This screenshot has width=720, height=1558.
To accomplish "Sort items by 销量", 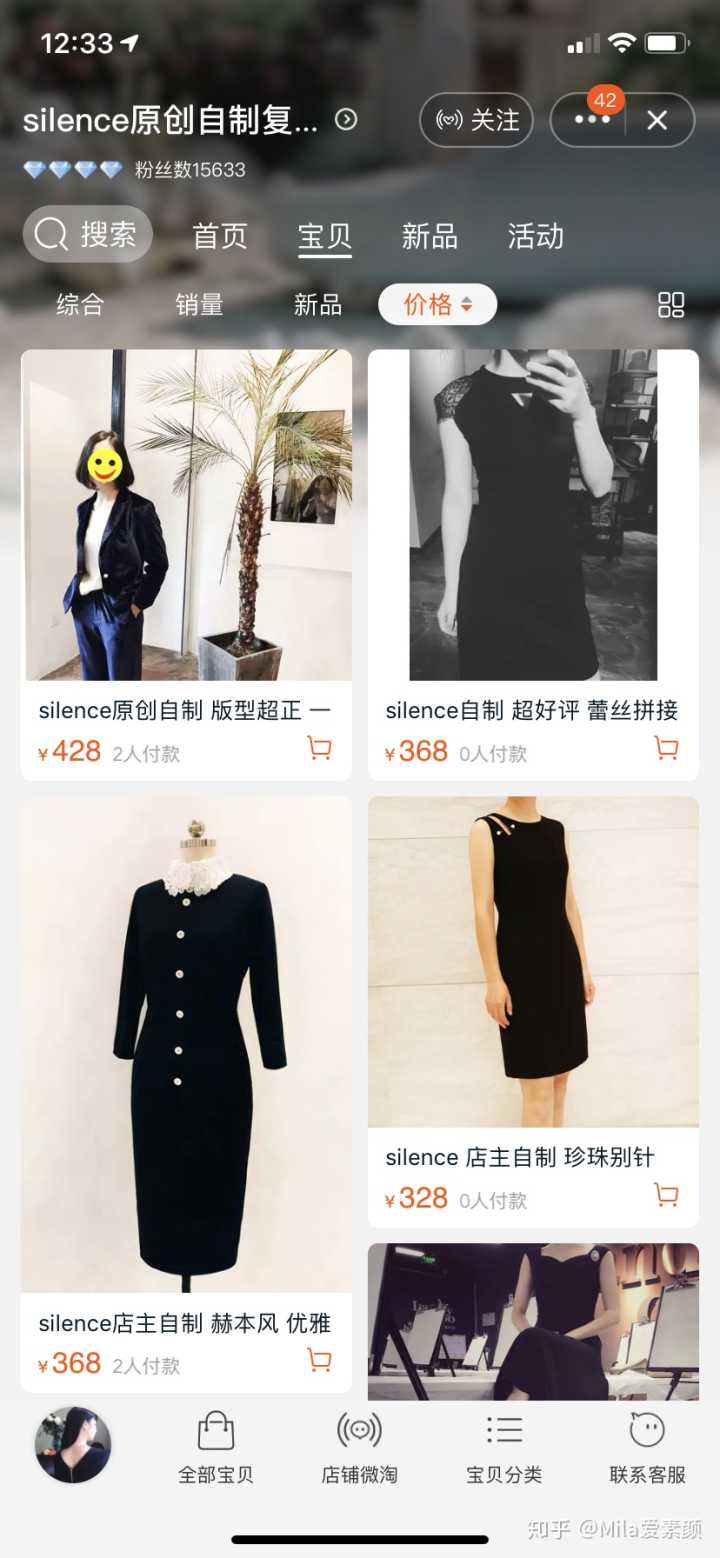I will pyautogui.click(x=199, y=305).
